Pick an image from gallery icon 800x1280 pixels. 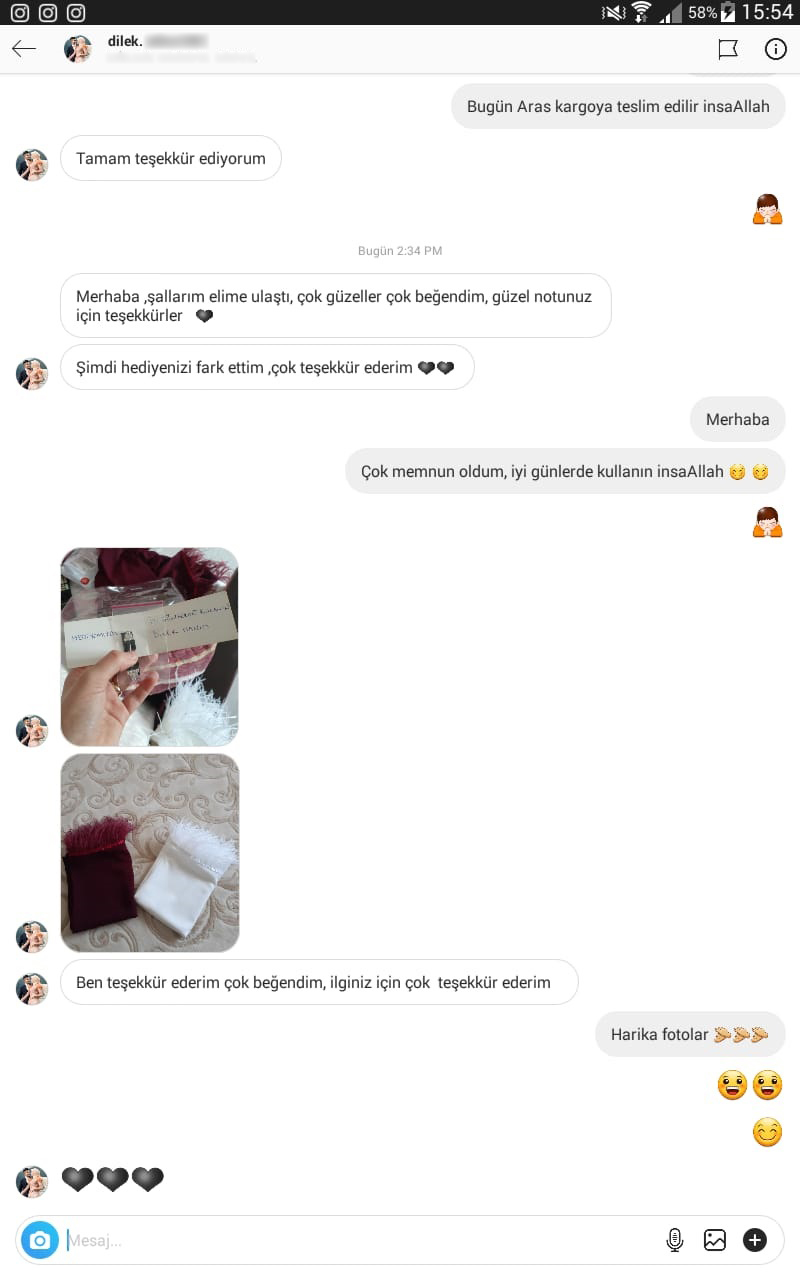(x=714, y=1241)
